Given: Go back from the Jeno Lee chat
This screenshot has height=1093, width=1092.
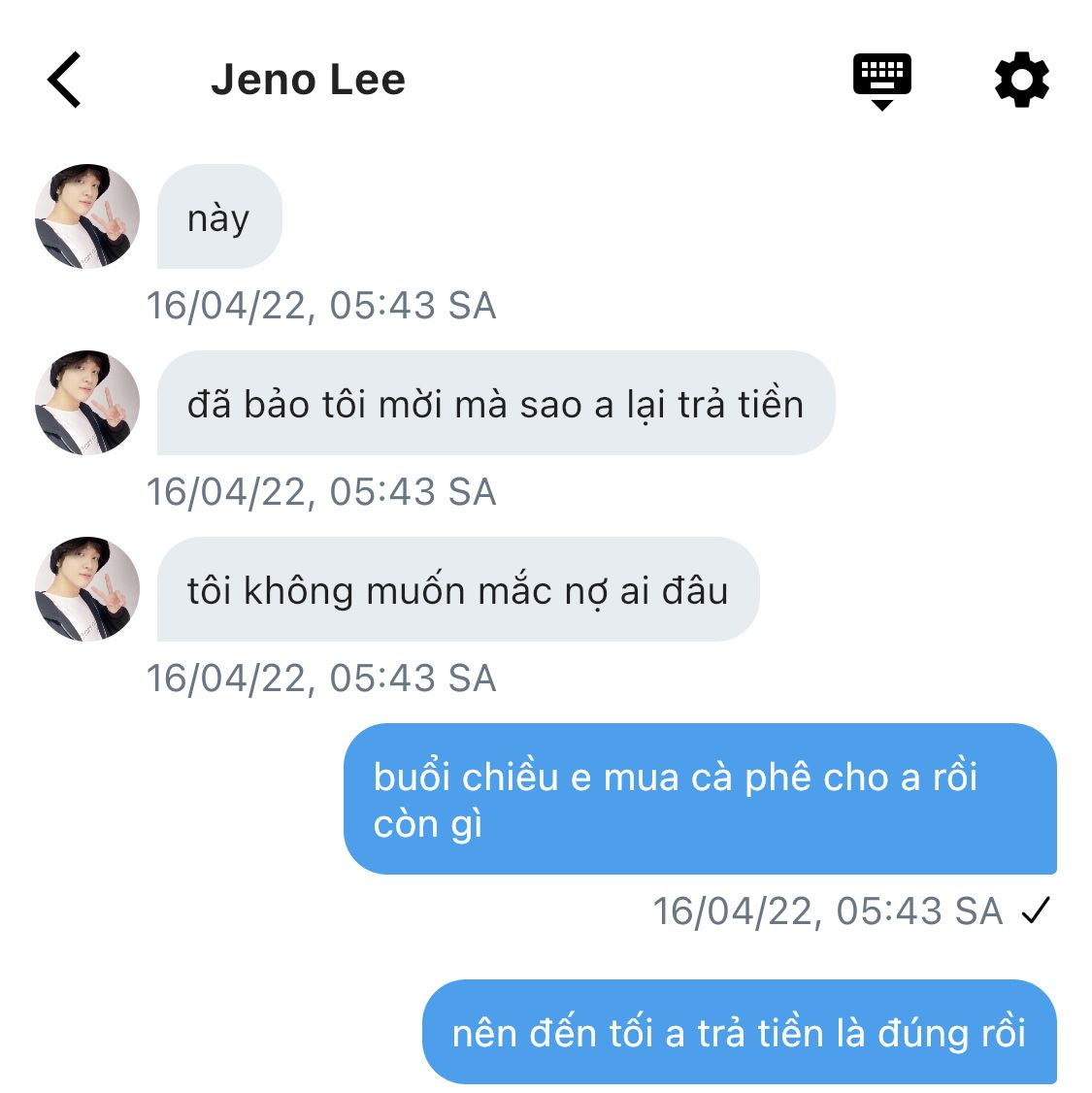Looking at the screenshot, I should pyautogui.click(x=64, y=80).
